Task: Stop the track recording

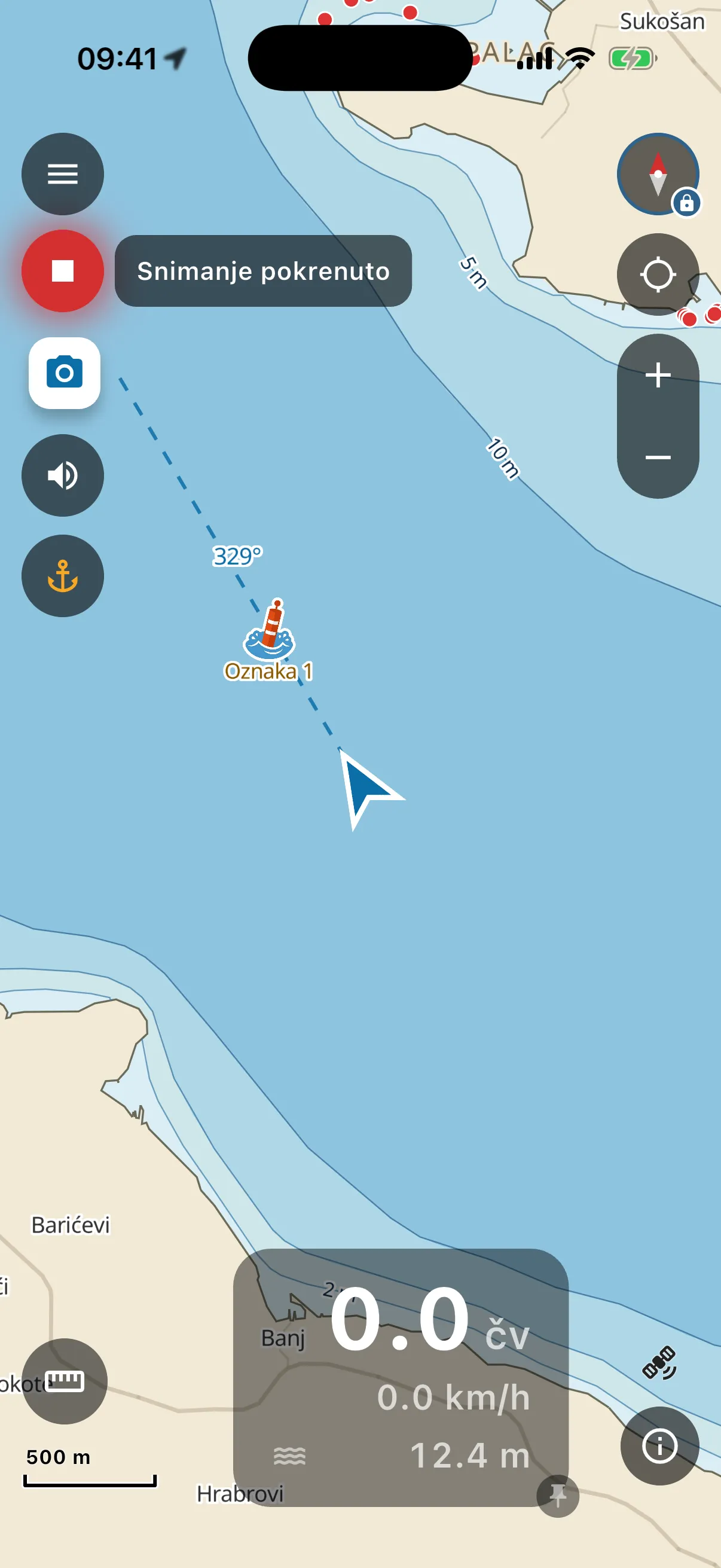Action: tap(63, 271)
